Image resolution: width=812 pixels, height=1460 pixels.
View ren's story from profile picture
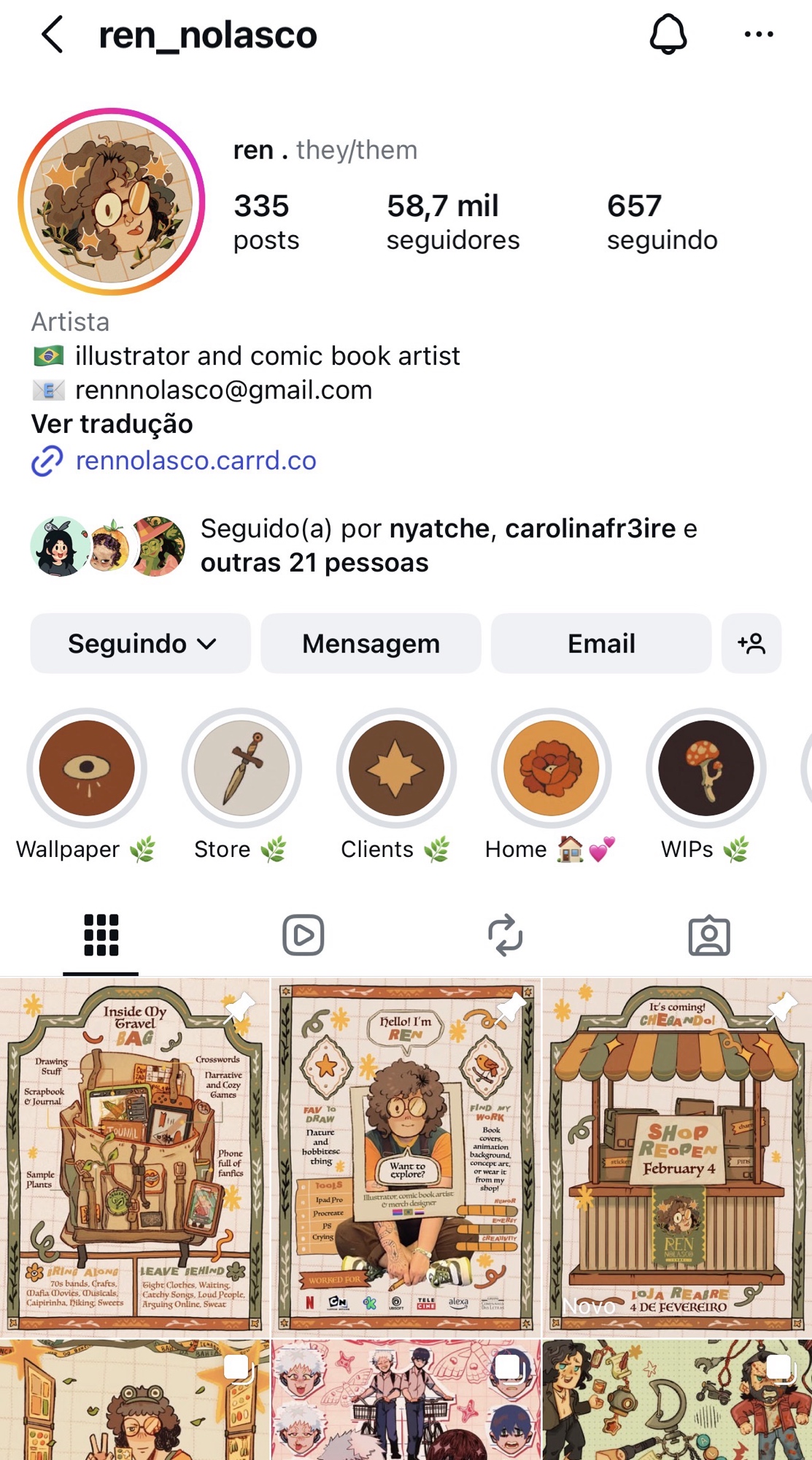coord(112,202)
